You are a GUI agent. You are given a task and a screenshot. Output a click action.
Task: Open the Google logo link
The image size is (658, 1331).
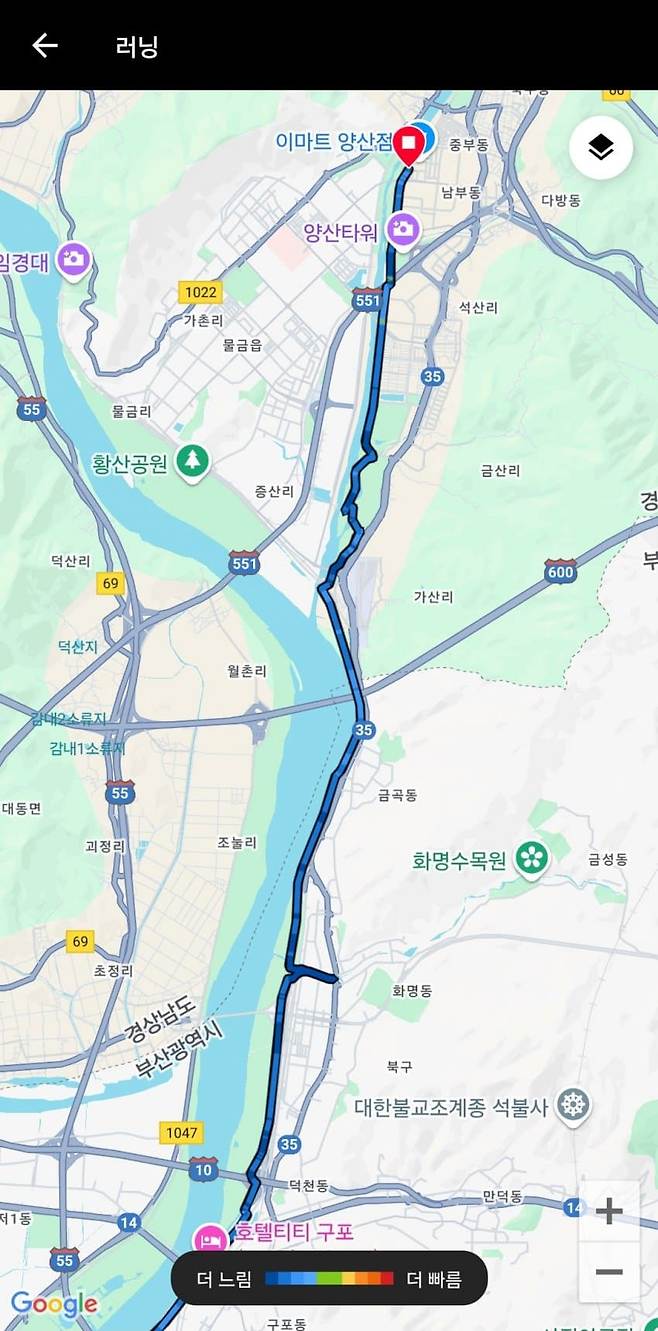coord(54,1303)
